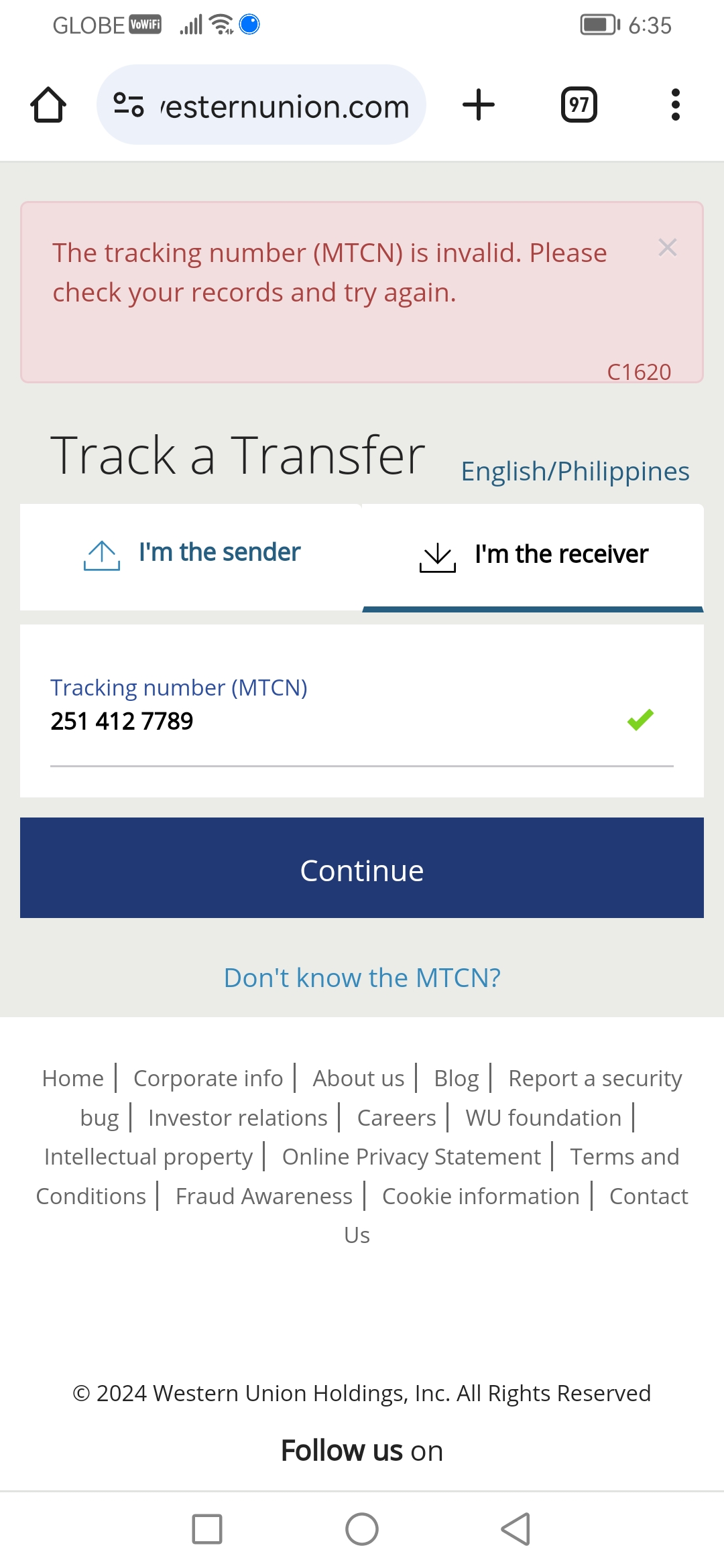724x1568 pixels.
Task: Tap the westernunion.com address bar
Action: 261,105
